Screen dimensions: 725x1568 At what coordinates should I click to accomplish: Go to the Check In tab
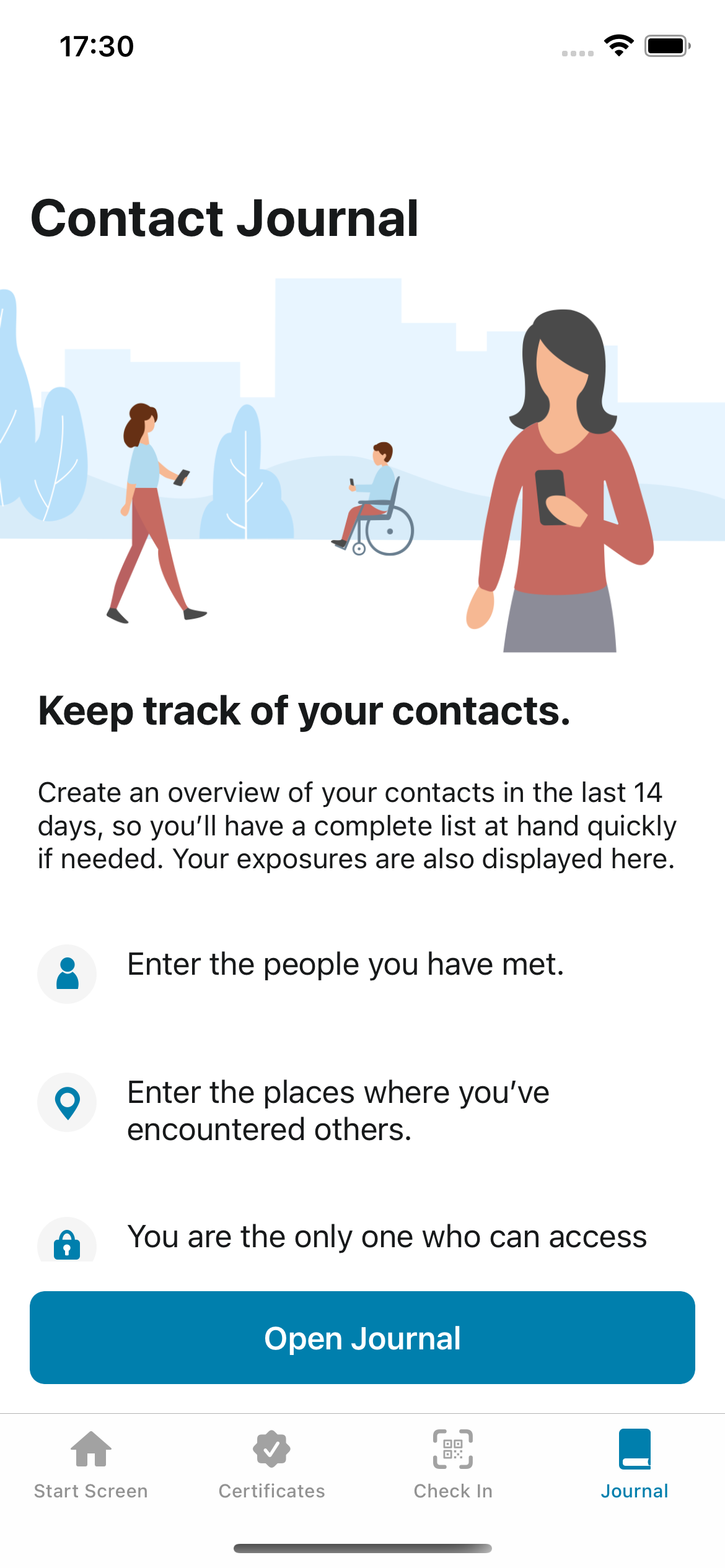click(x=453, y=1464)
